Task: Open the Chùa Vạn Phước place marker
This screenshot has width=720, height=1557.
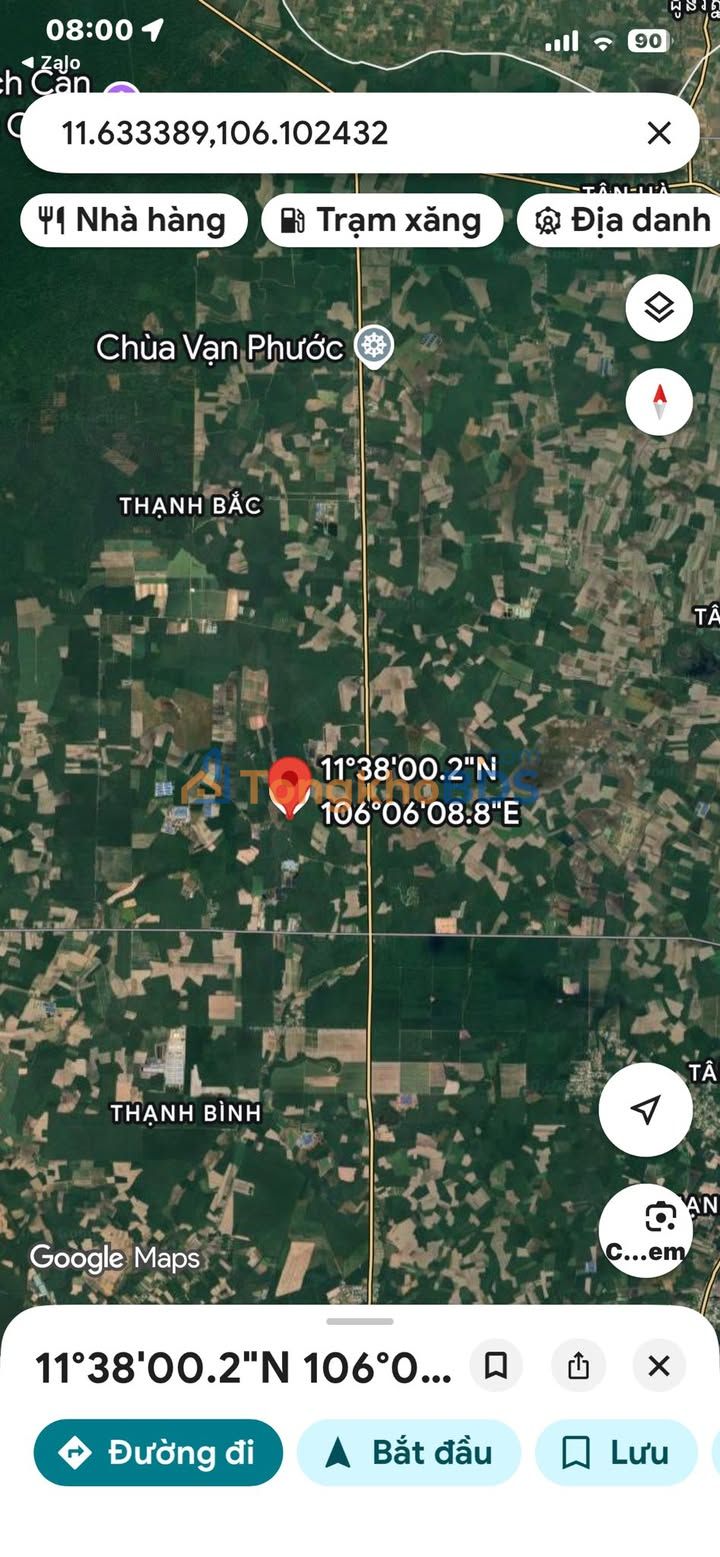Action: pyautogui.click(x=375, y=346)
